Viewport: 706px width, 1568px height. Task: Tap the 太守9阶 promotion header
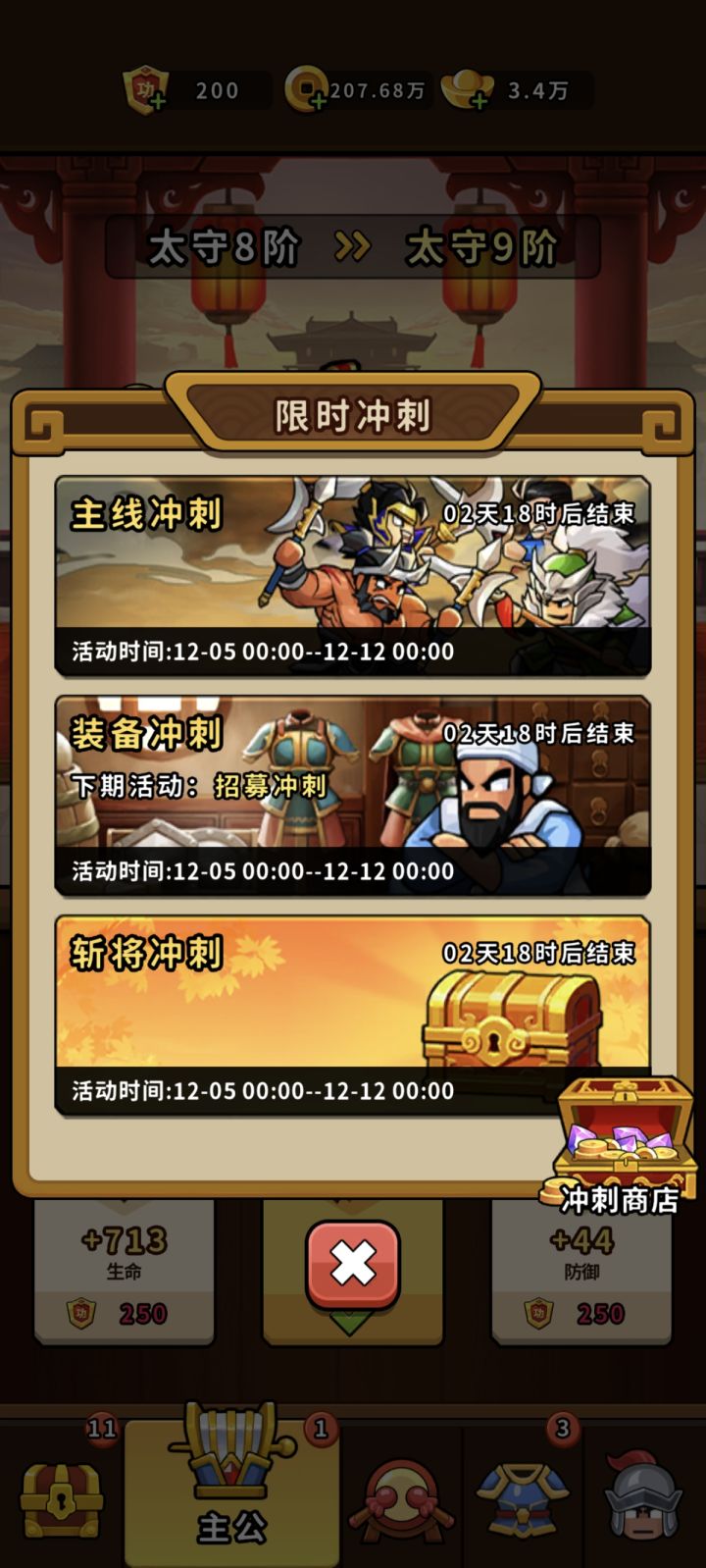(480, 247)
